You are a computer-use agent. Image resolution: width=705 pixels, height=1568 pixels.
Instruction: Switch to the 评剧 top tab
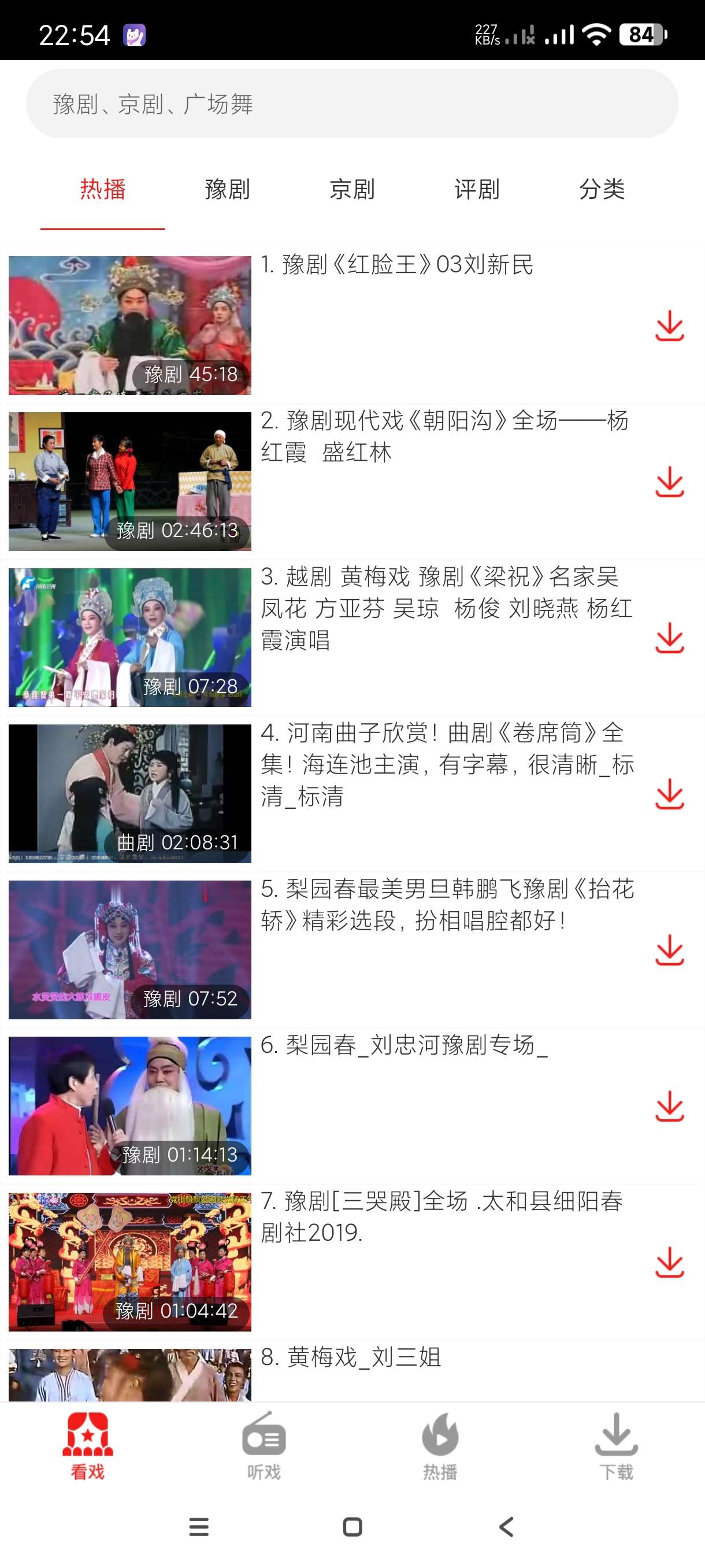click(477, 189)
